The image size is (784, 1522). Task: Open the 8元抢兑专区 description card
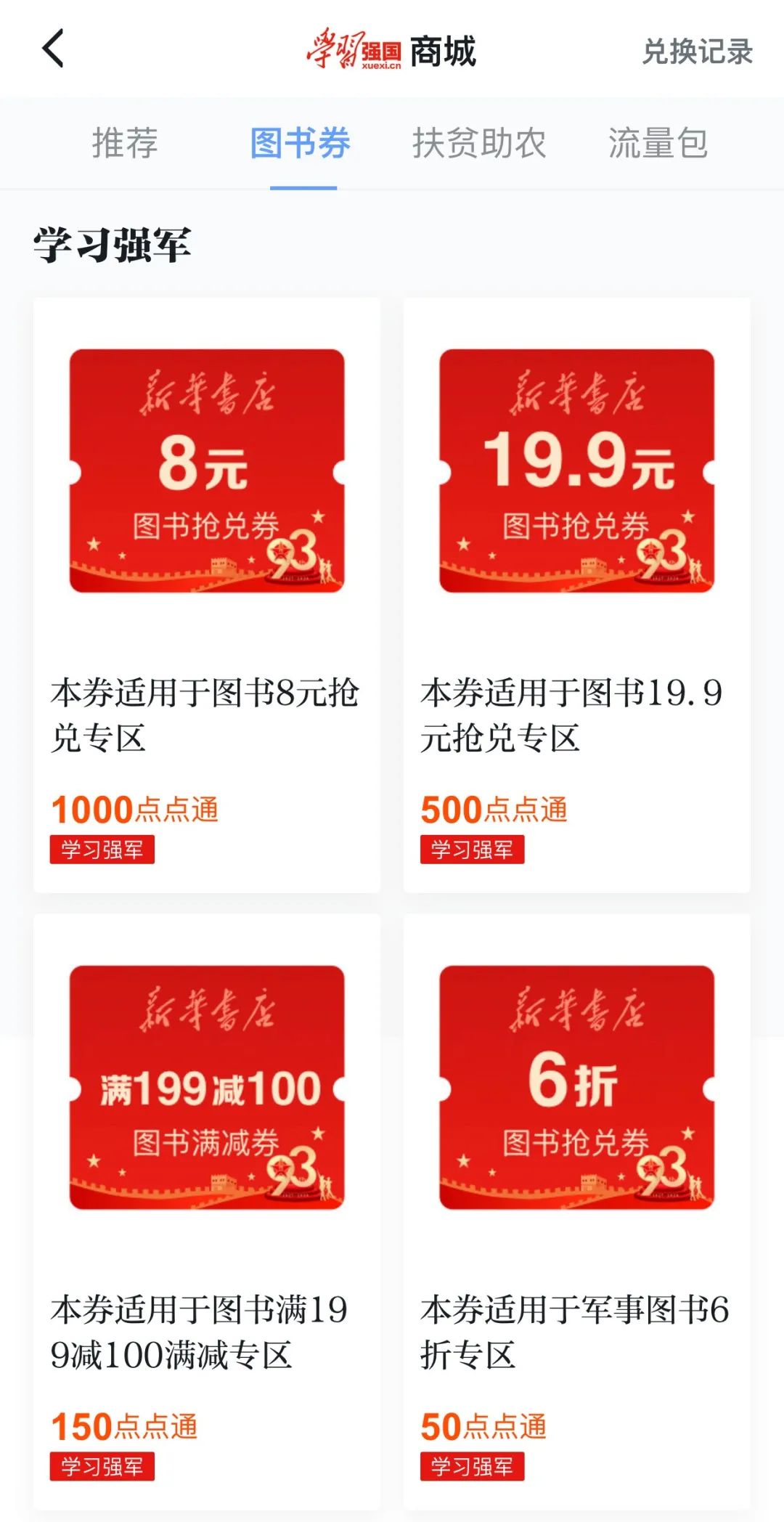205,715
